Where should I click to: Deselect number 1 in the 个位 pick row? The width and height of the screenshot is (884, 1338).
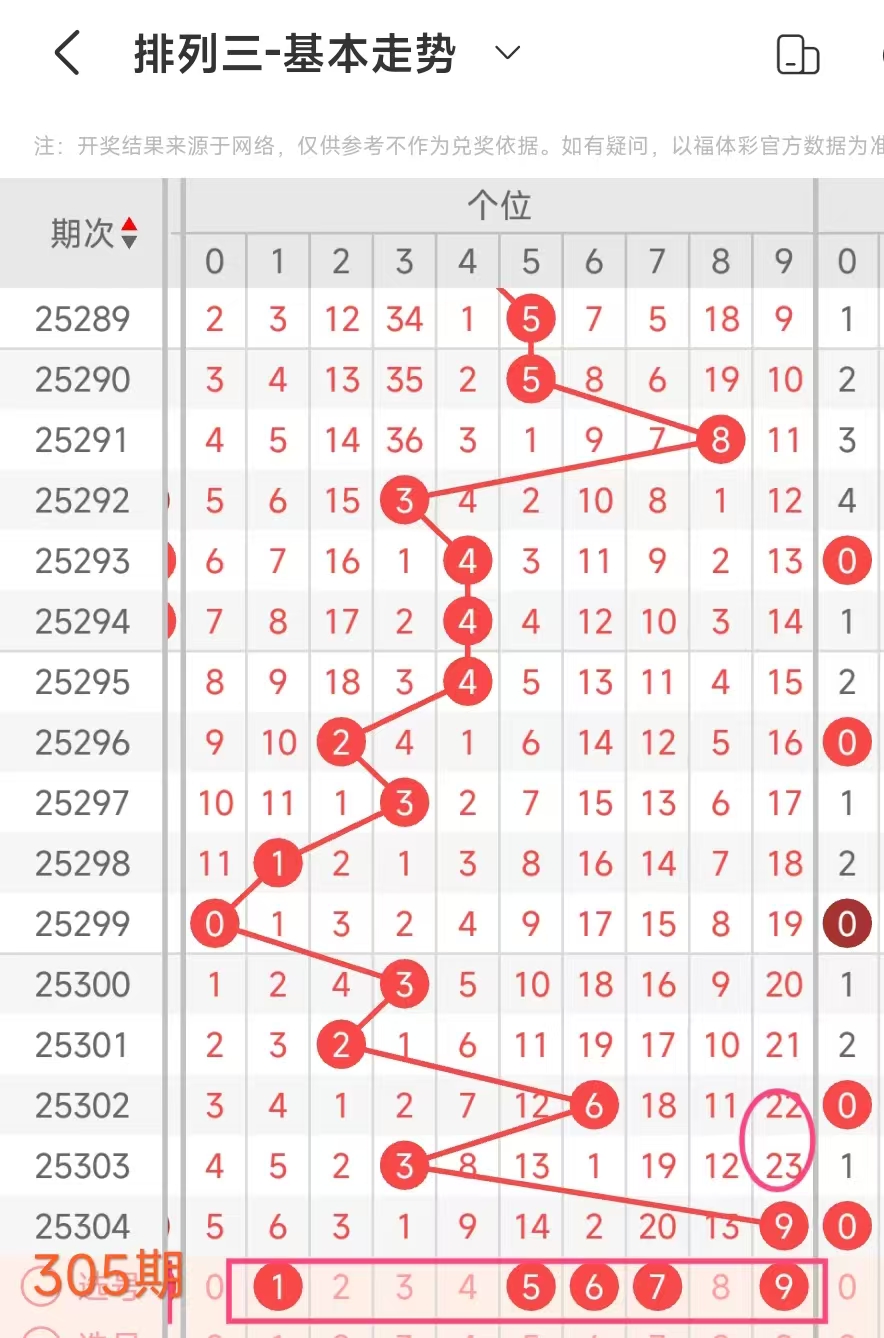click(x=278, y=1288)
